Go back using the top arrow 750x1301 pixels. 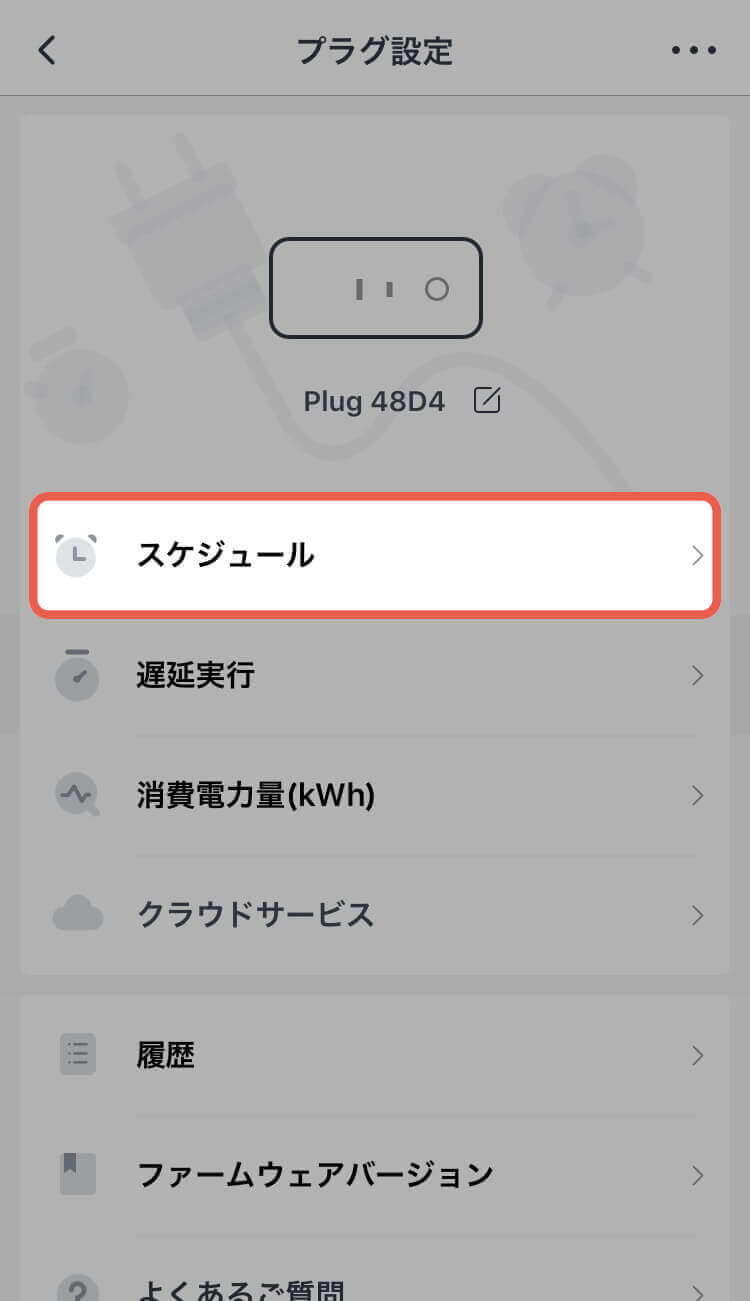[47, 50]
